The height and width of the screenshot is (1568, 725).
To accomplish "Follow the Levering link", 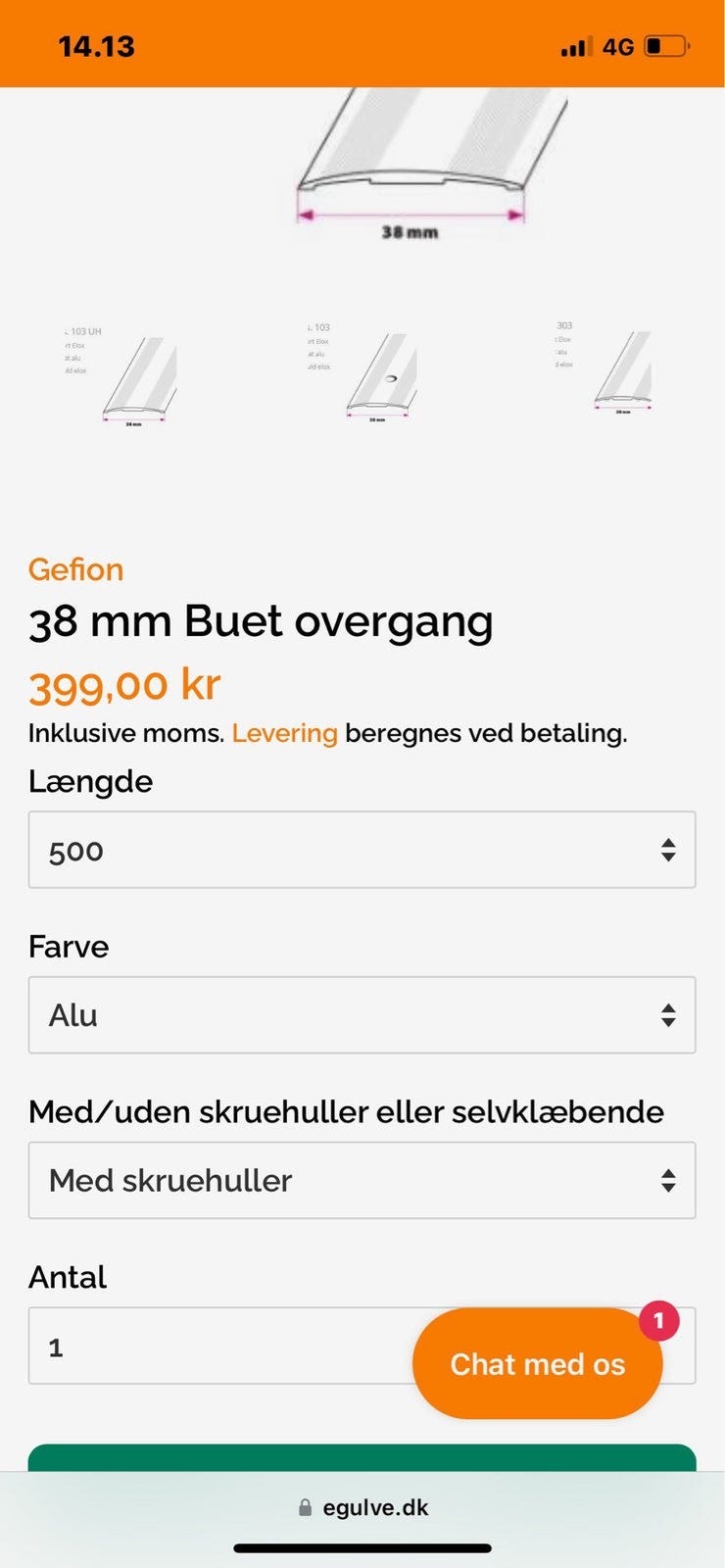I will 284,733.
